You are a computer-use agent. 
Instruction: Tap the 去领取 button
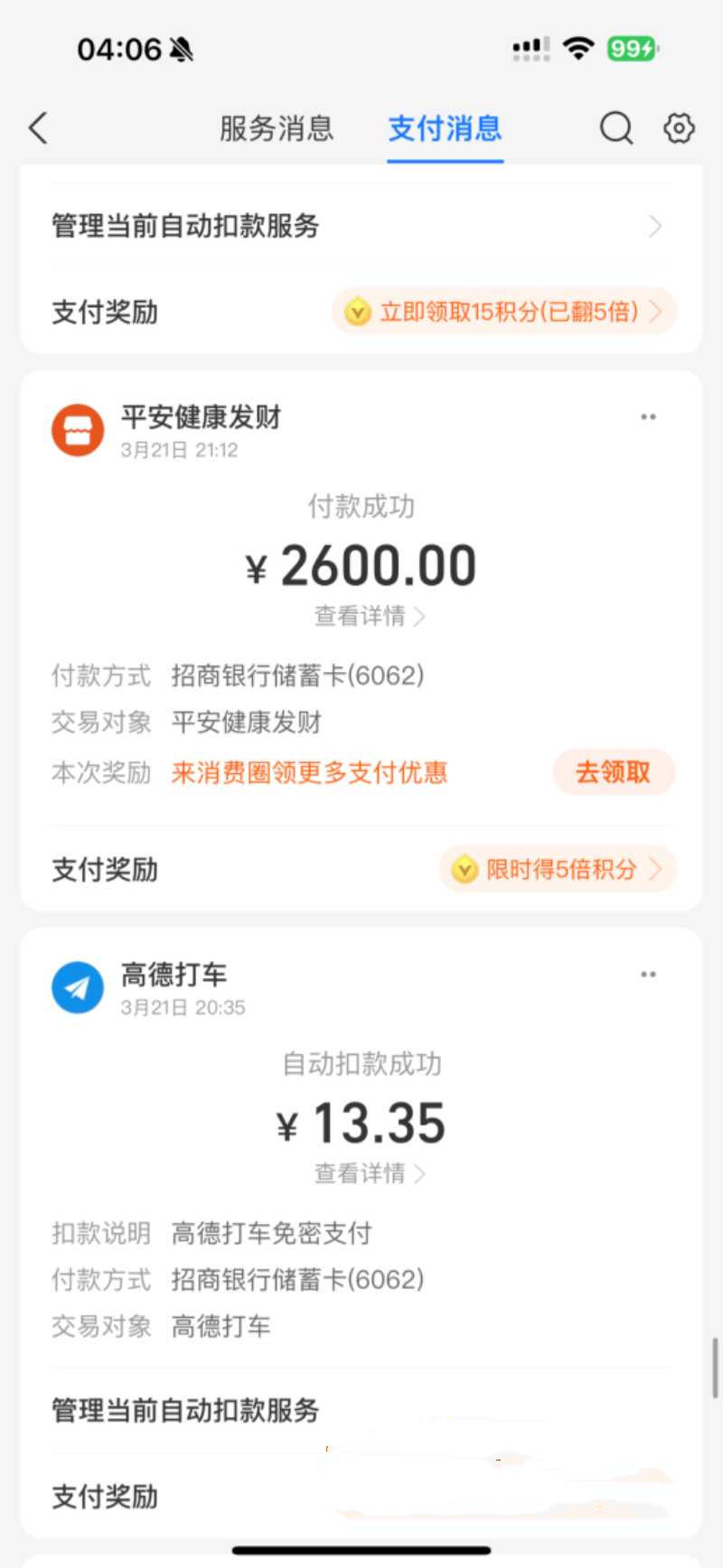614,772
